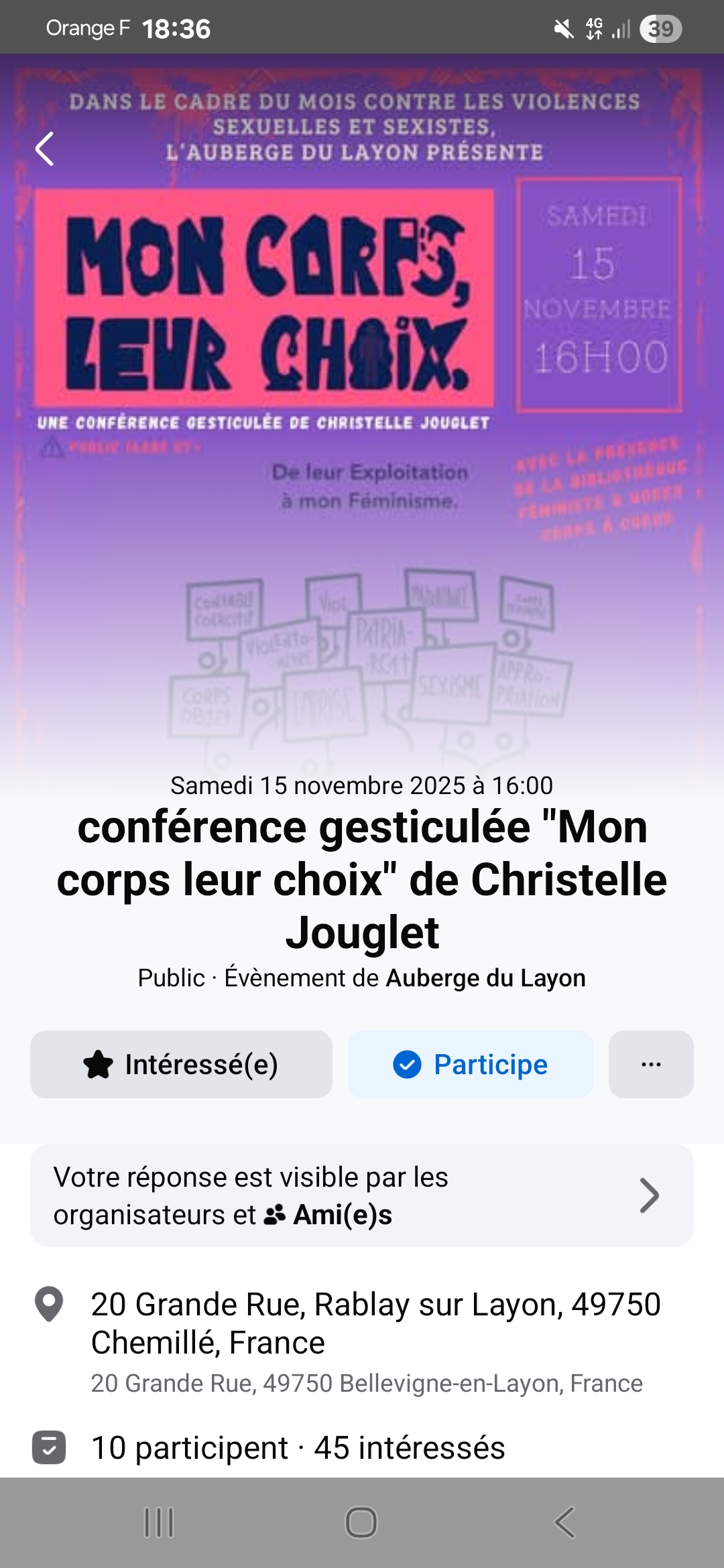Open Auberge du Layon organizer page

point(486,978)
